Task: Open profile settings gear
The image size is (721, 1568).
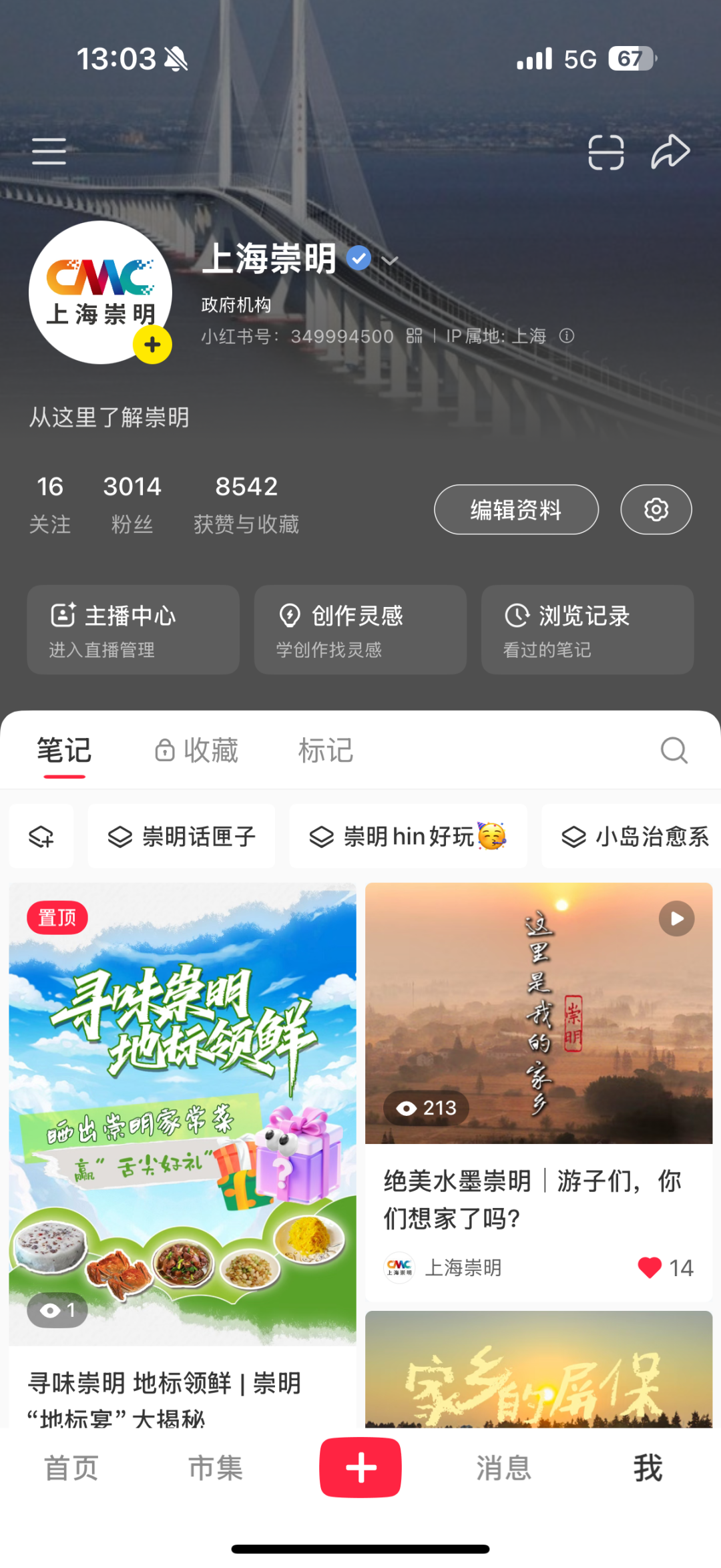Action: pos(655,510)
